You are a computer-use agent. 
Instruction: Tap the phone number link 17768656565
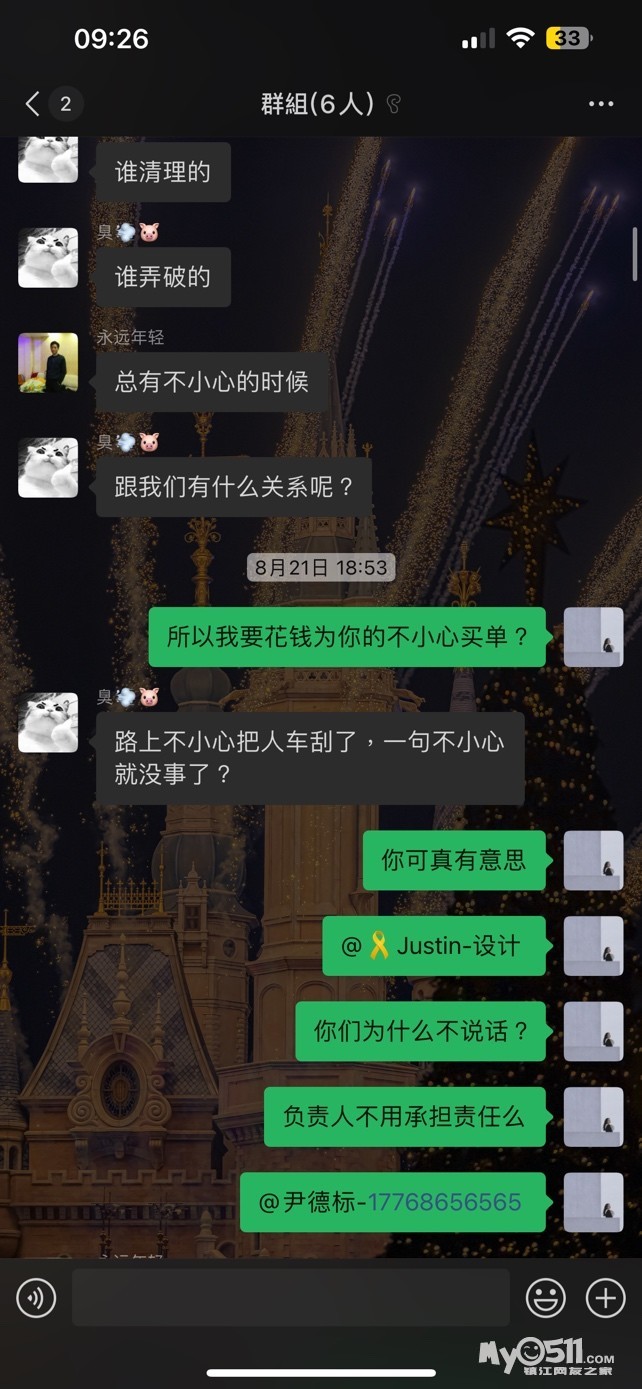click(445, 1202)
